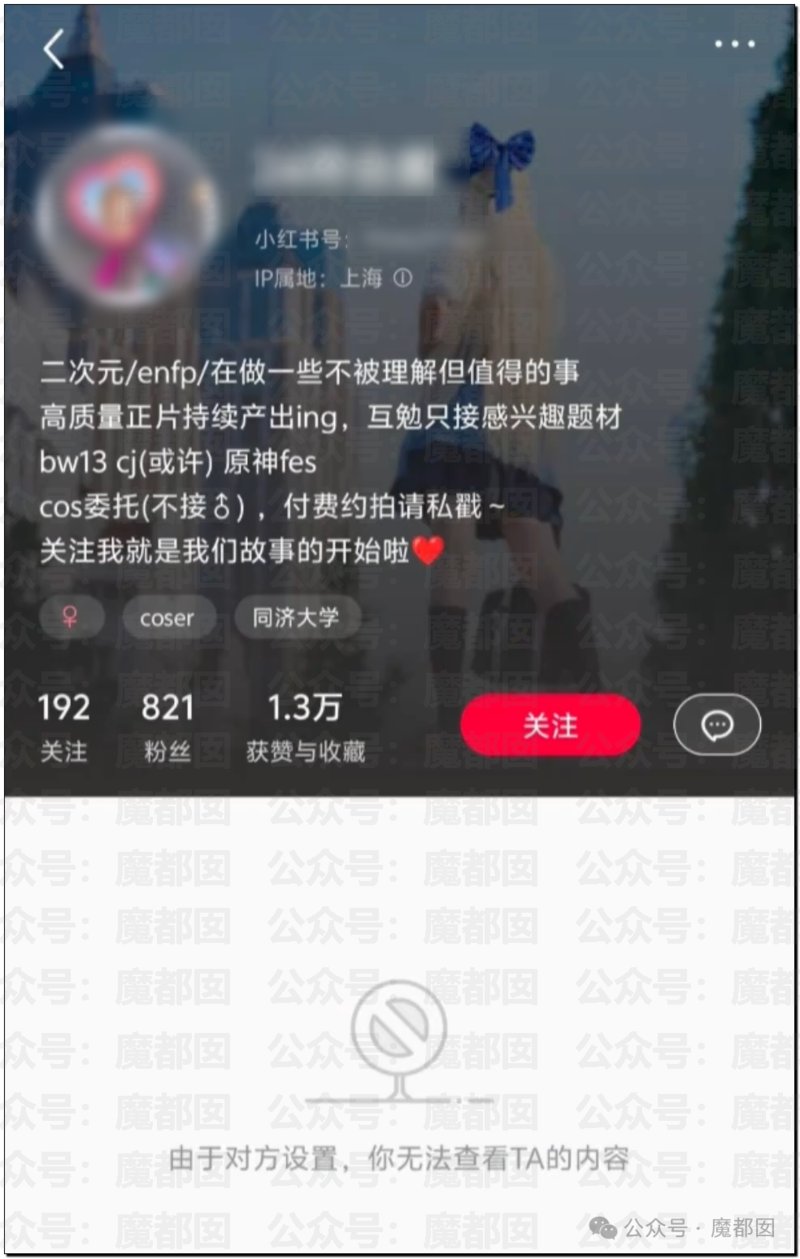Tap the info icon beside IP属地 上海

coord(402,279)
